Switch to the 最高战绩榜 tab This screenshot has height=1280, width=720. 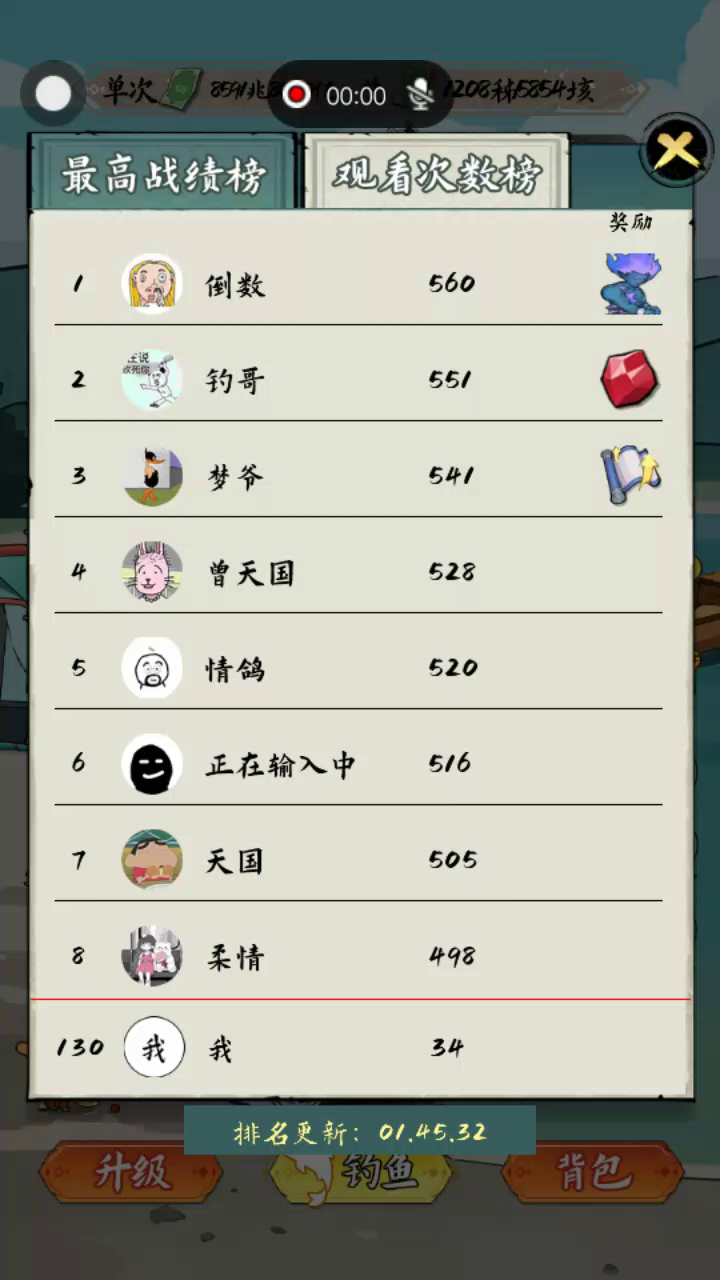tap(163, 174)
